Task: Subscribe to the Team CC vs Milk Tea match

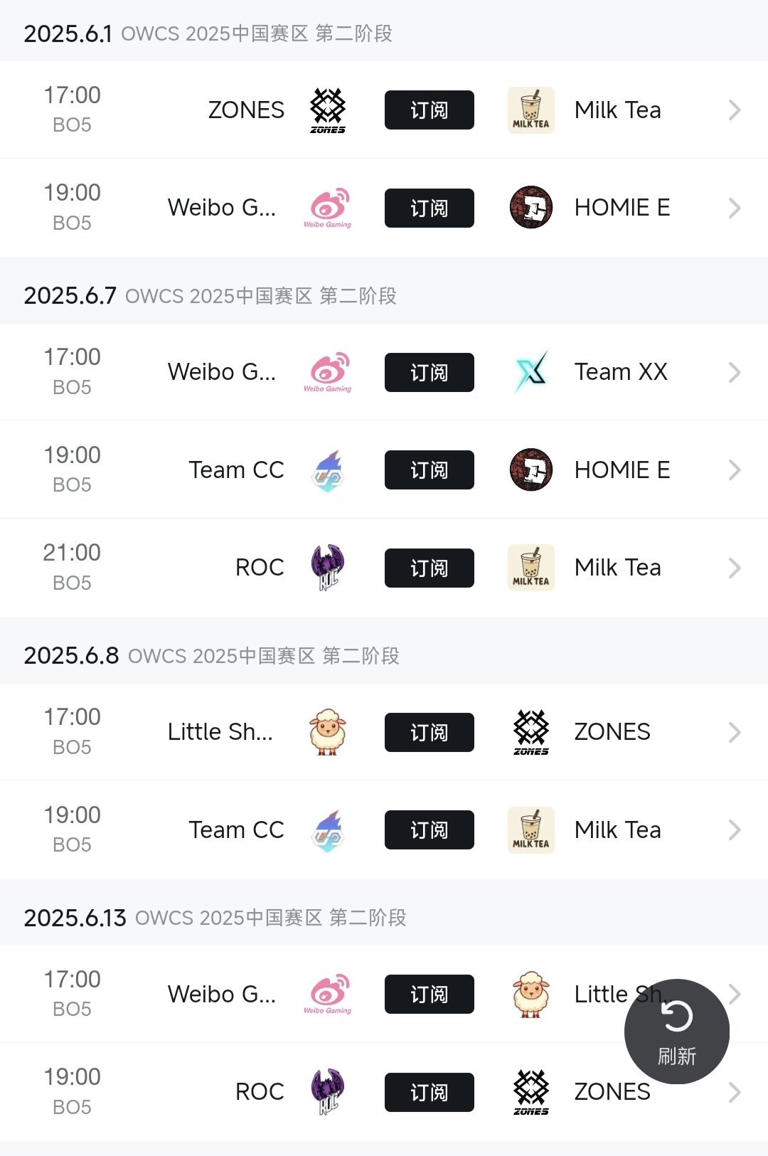Action: [x=428, y=829]
